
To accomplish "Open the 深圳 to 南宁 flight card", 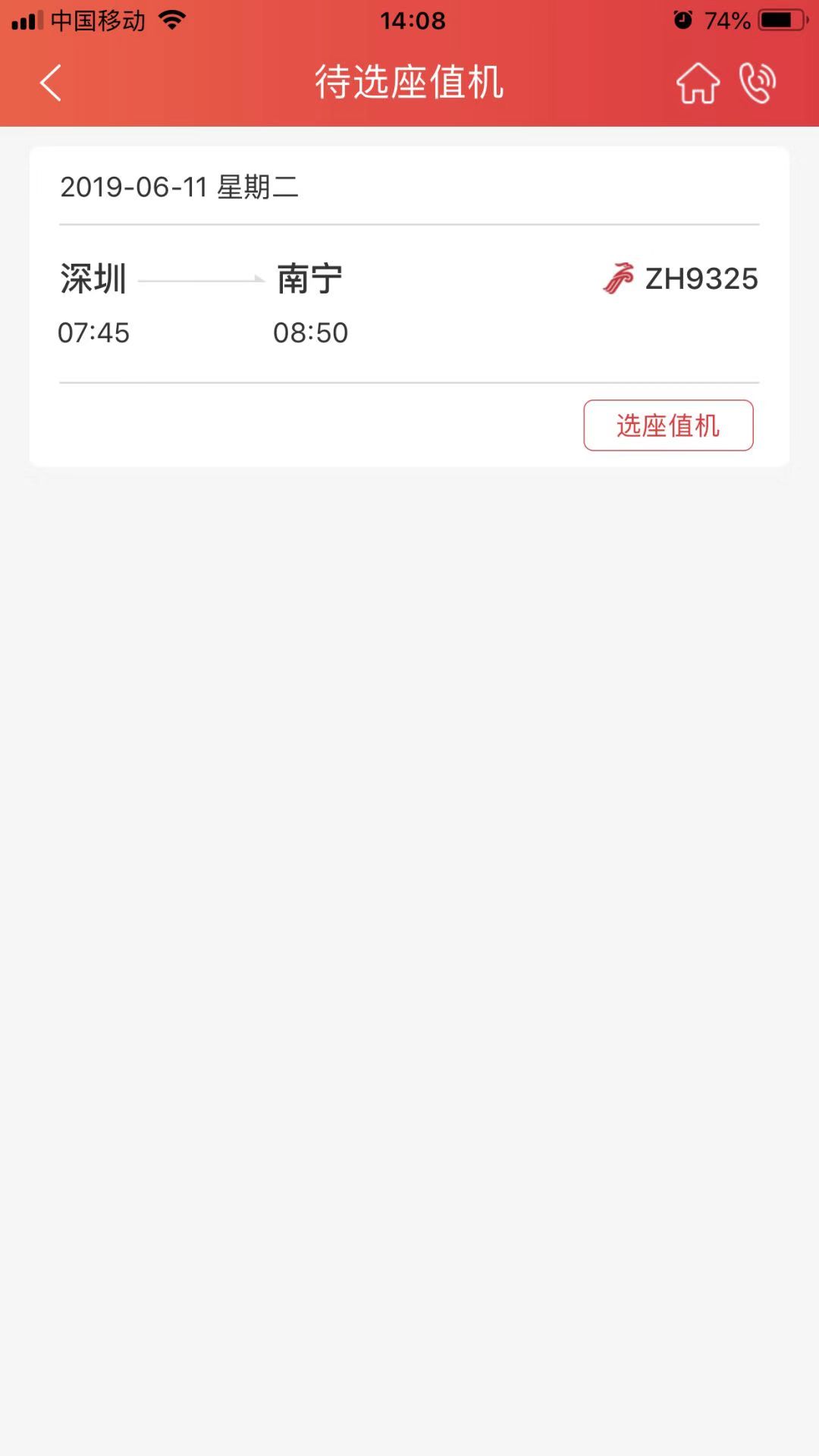I will coord(409,306).
